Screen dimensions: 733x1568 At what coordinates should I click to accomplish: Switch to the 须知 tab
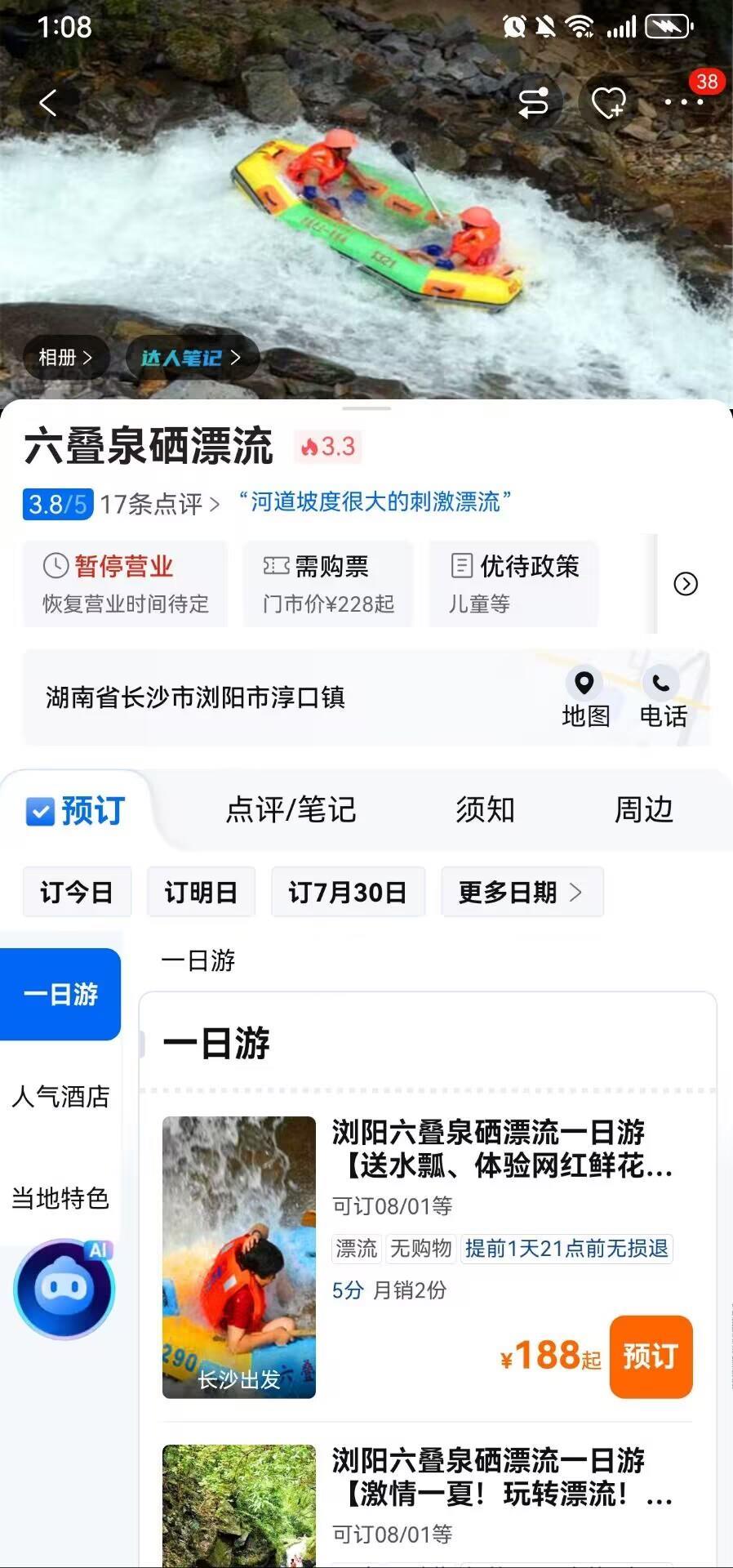point(485,810)
